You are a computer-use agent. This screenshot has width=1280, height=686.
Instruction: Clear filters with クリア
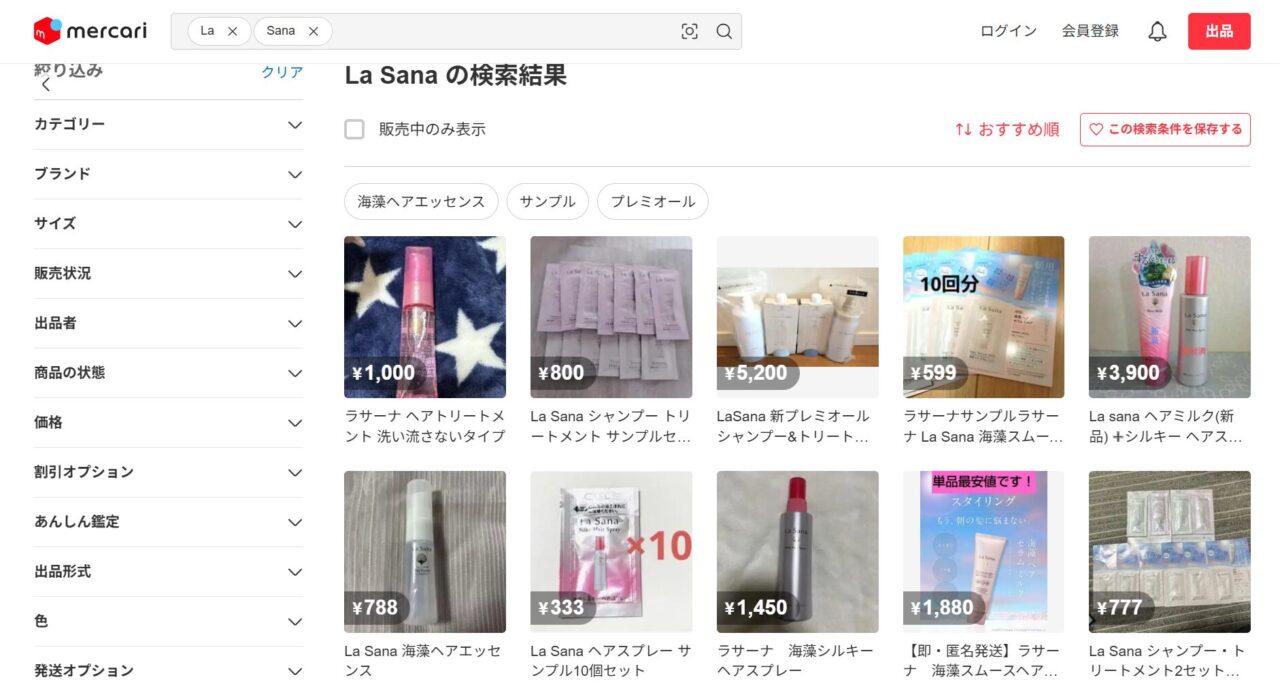coord(281,72)
